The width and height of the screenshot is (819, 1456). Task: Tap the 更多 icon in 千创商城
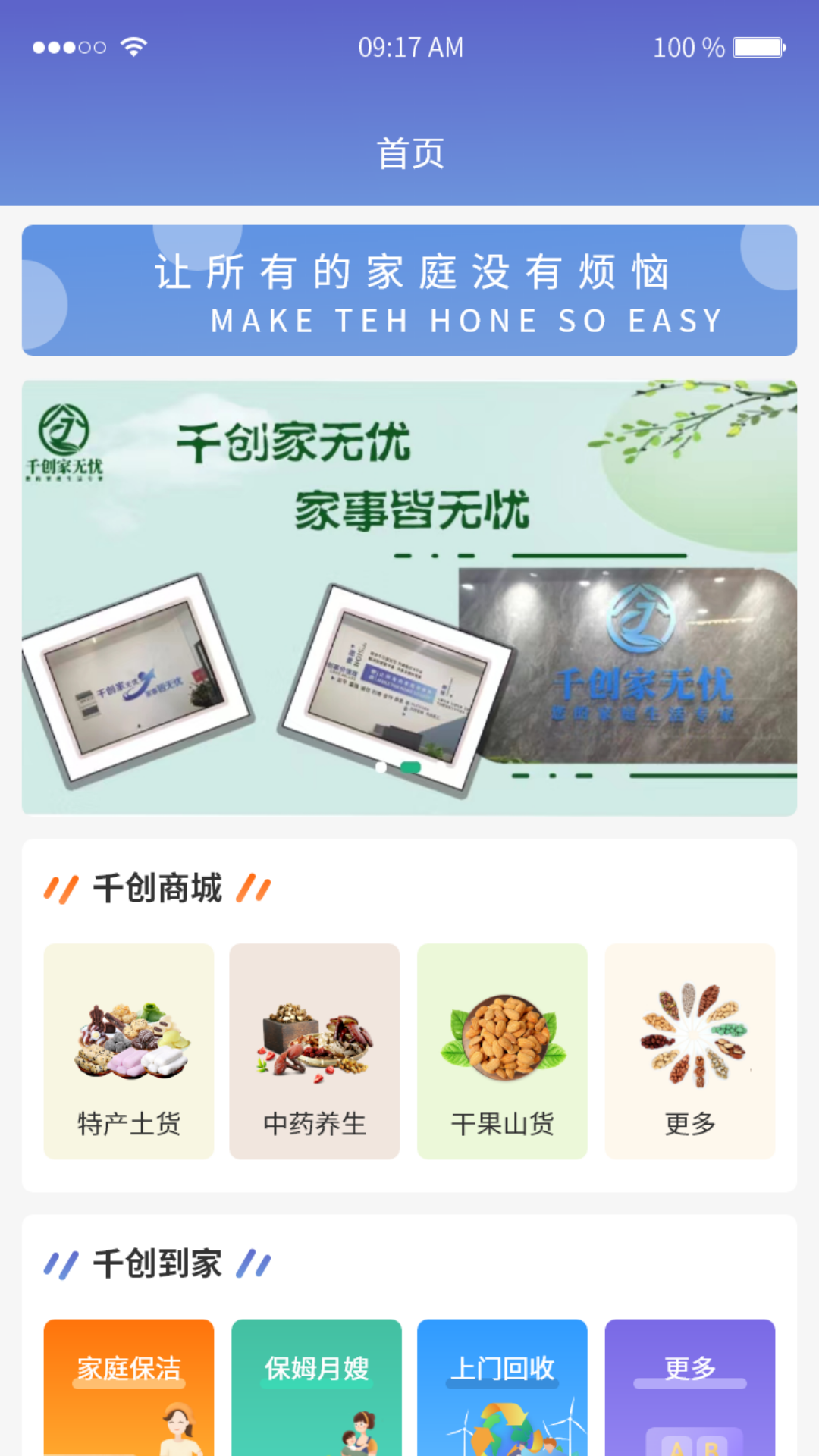(689, 1050)
